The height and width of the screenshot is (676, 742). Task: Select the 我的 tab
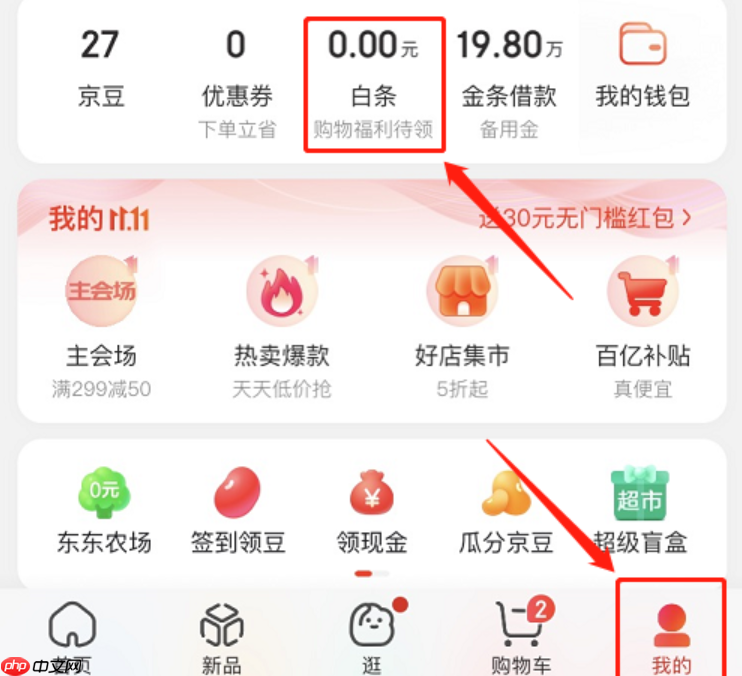[x=671, y=637]
